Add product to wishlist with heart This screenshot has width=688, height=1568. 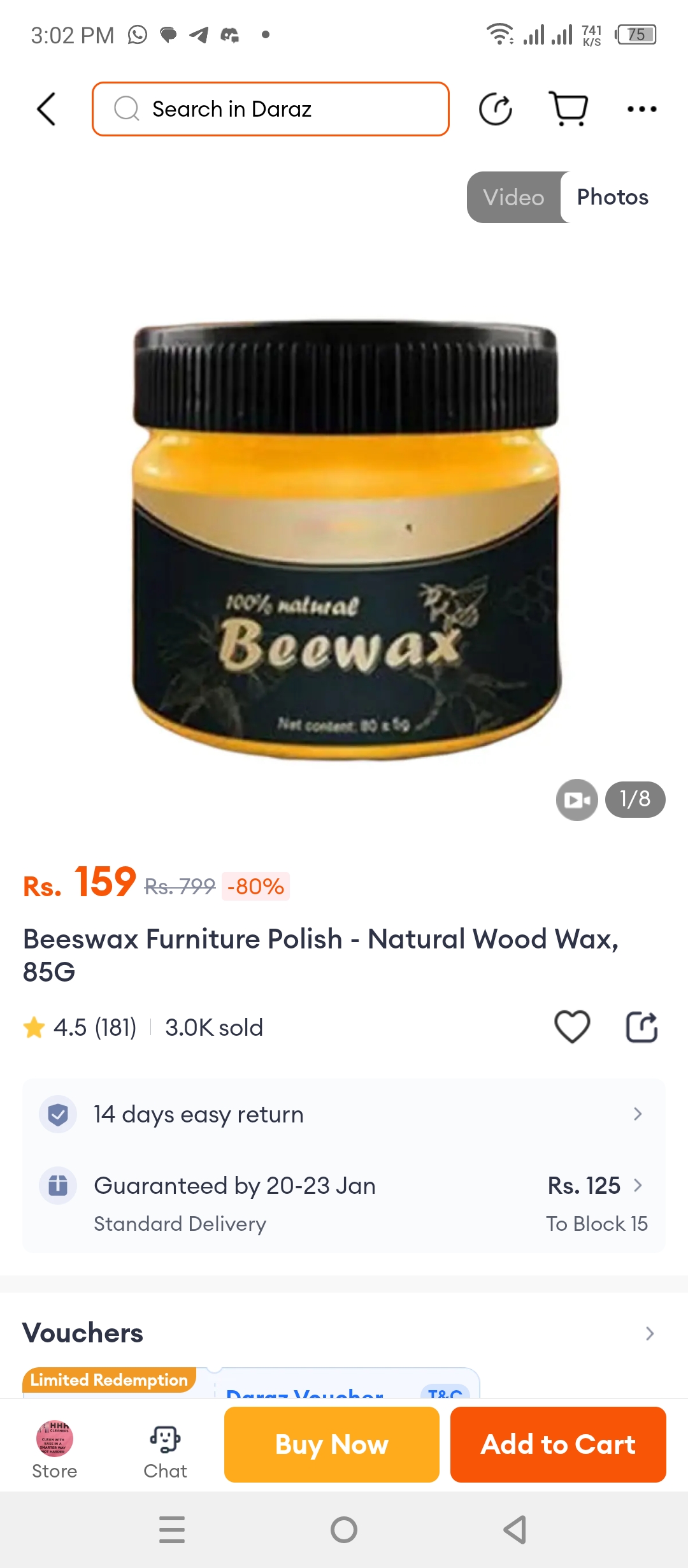pos(572,1027)
